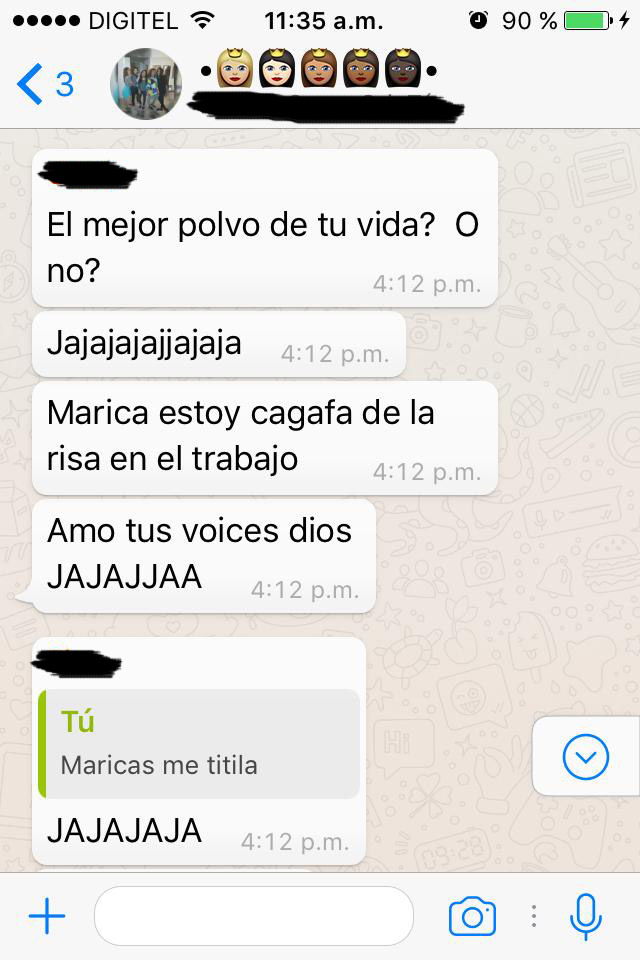This screenshot has height=960, width=640.
Task: Open the group profile photo
Action: point(145,84)
